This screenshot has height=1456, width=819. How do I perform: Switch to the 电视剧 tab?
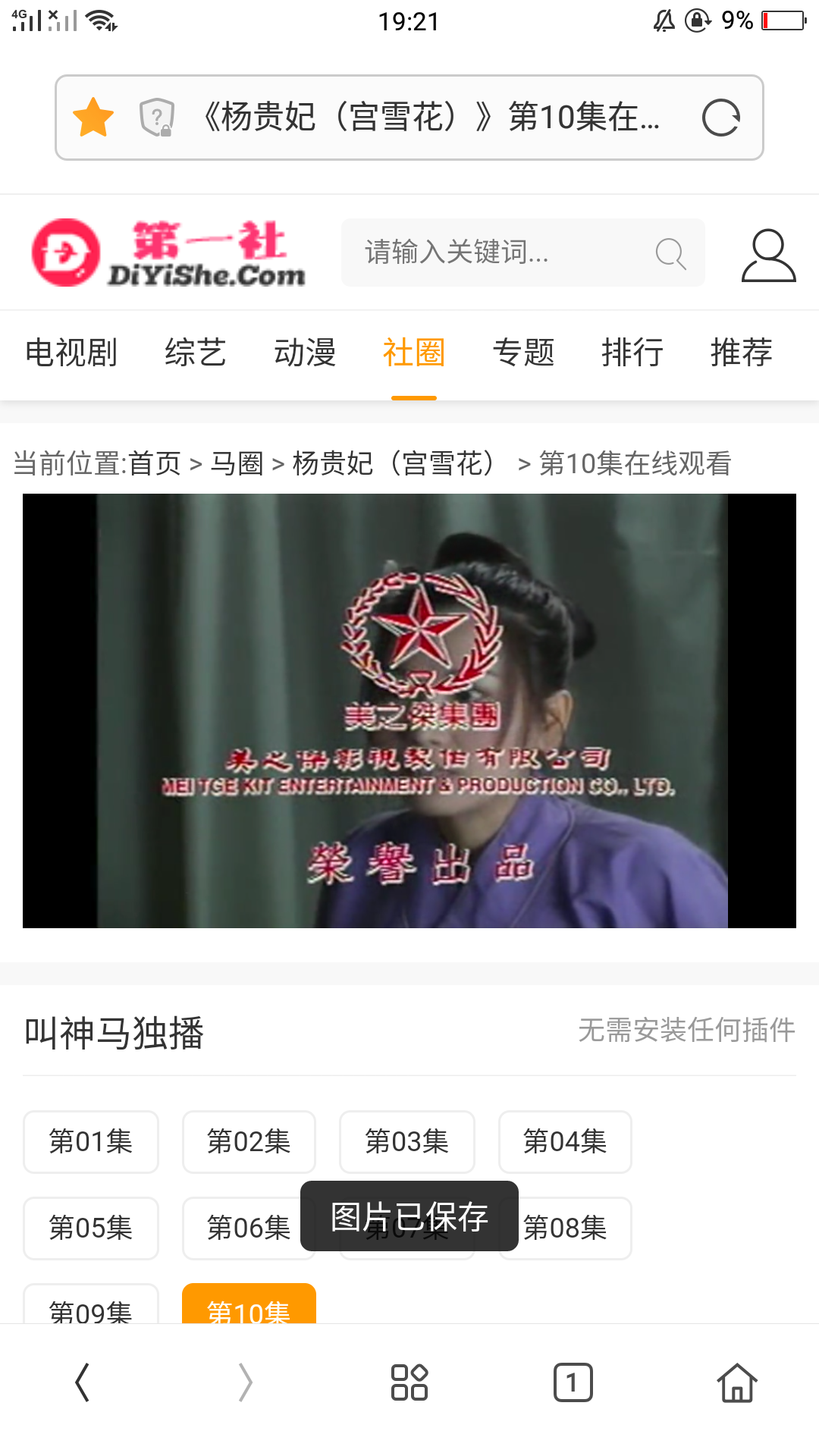(71, 353)
